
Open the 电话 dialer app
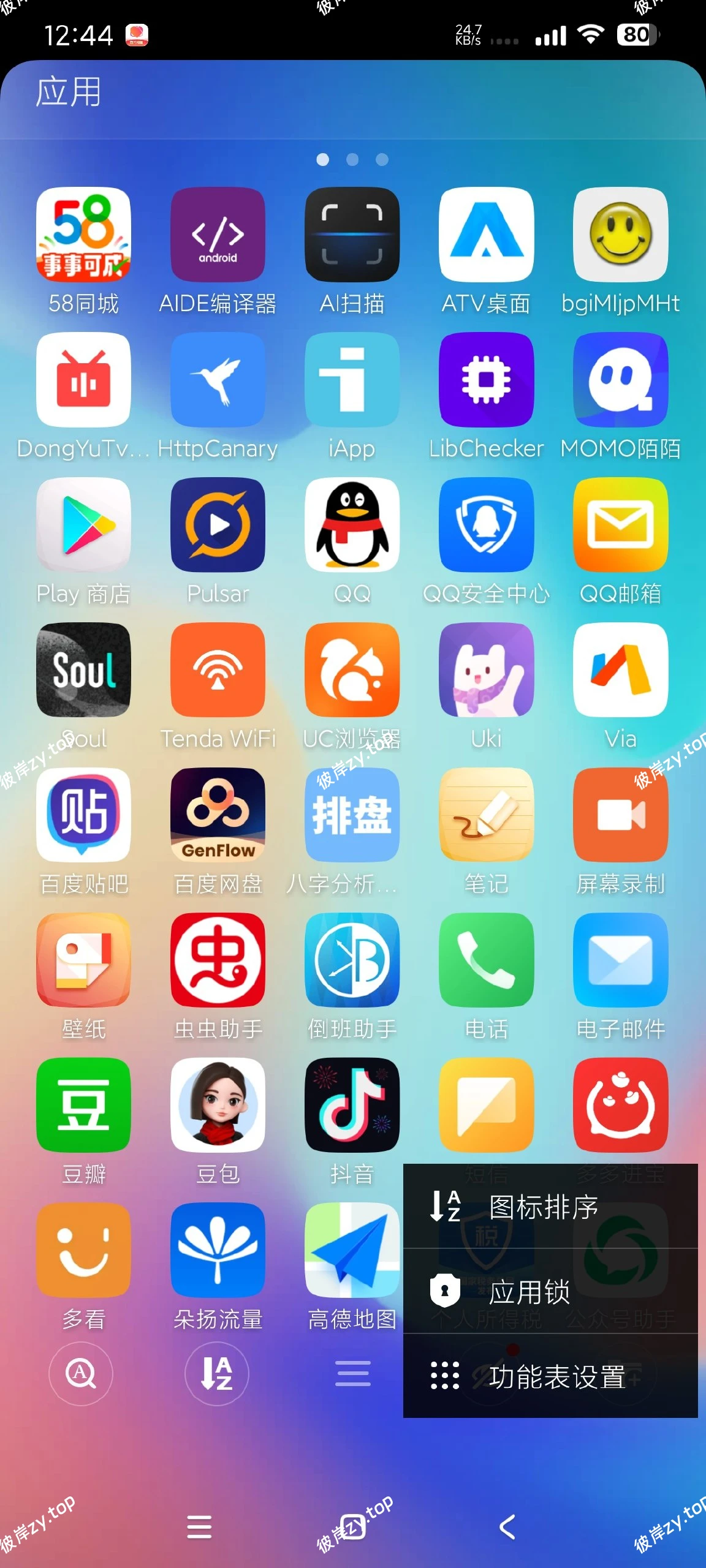pyautogui.click(x=486, y=960)
